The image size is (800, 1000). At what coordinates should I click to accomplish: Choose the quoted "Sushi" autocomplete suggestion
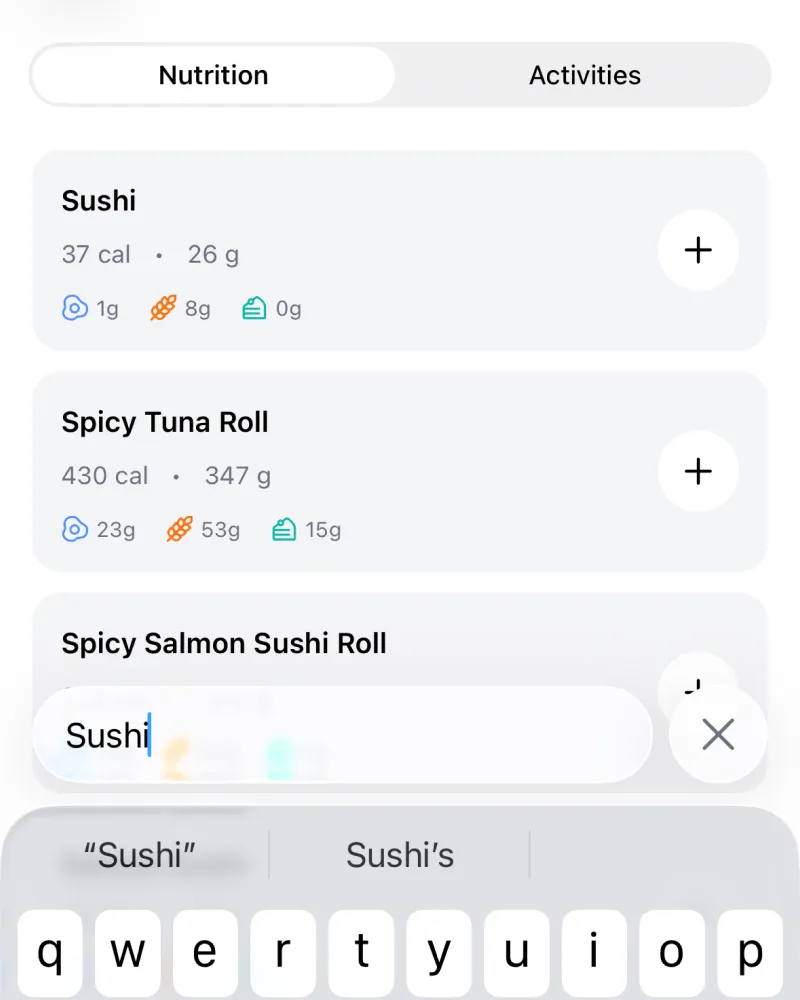(x=140, y=855)
